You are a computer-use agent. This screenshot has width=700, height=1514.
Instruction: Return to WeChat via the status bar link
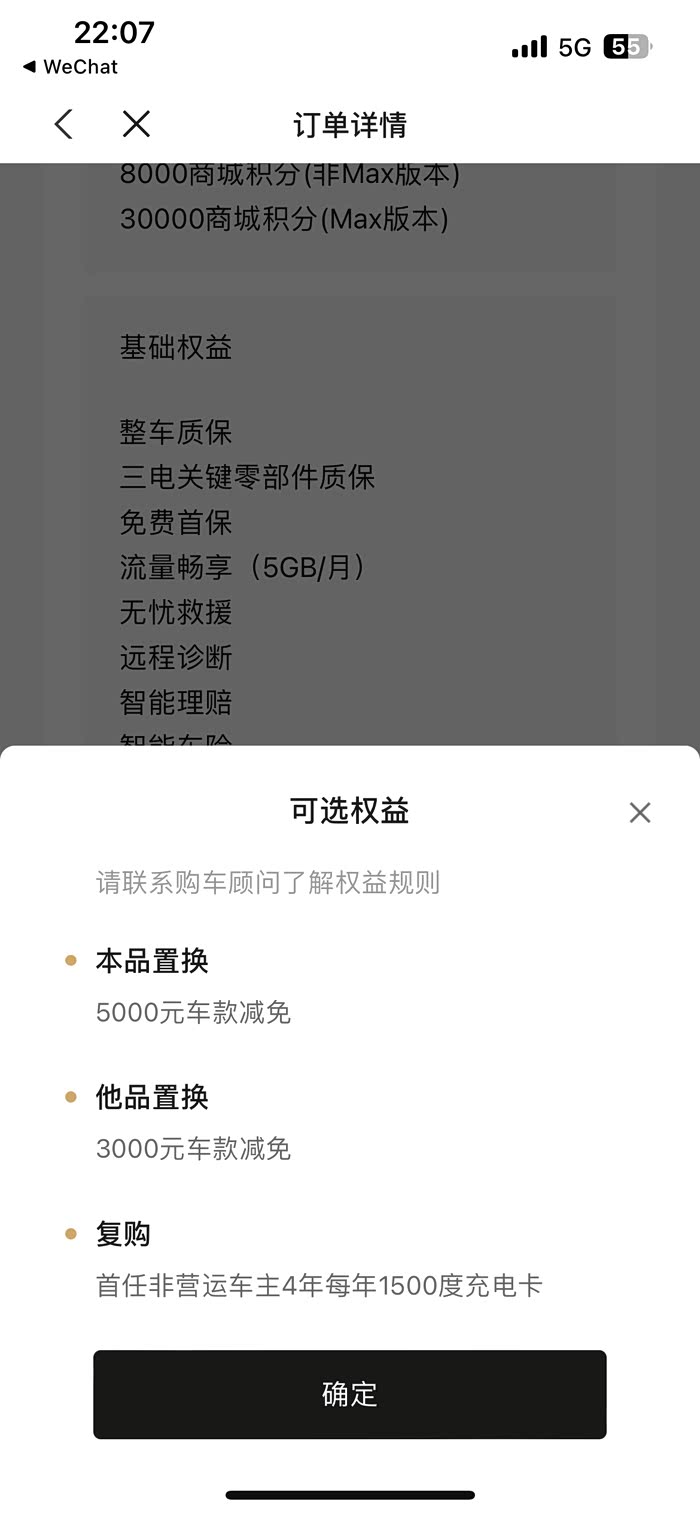pyautogui.click(x=71, y=67)
